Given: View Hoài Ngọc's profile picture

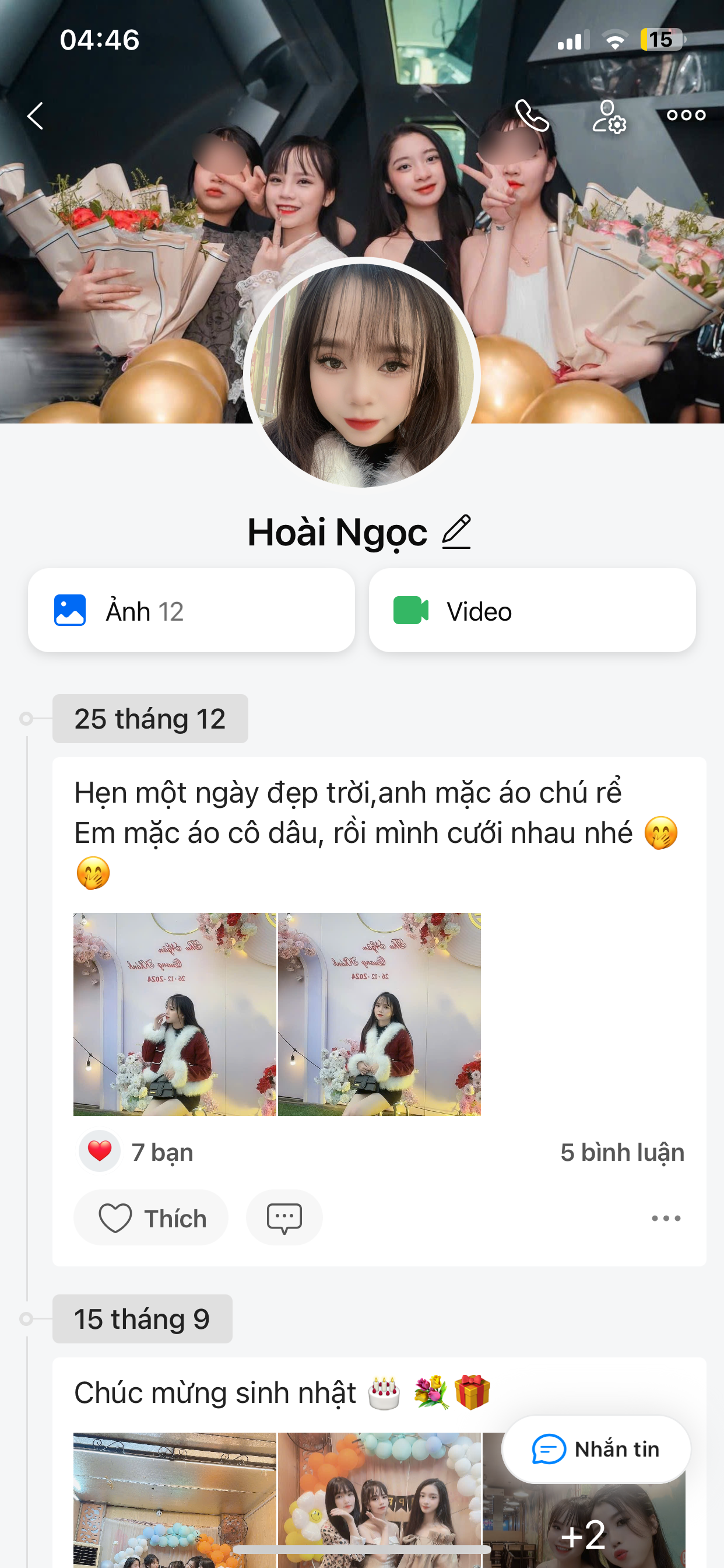Looking at the screenshot, I should 362,374.
